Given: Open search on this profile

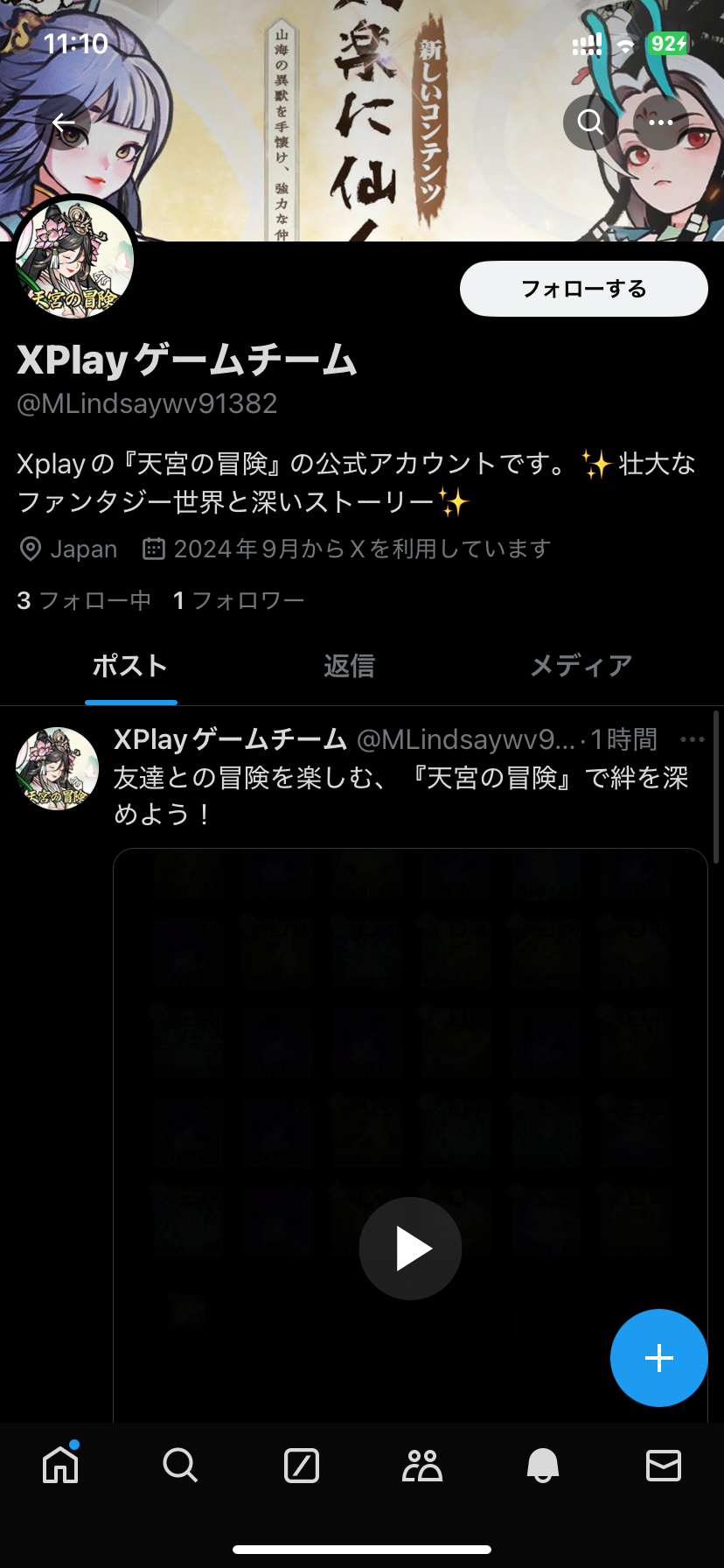Looking at the screenshot, I should (590, 122).
